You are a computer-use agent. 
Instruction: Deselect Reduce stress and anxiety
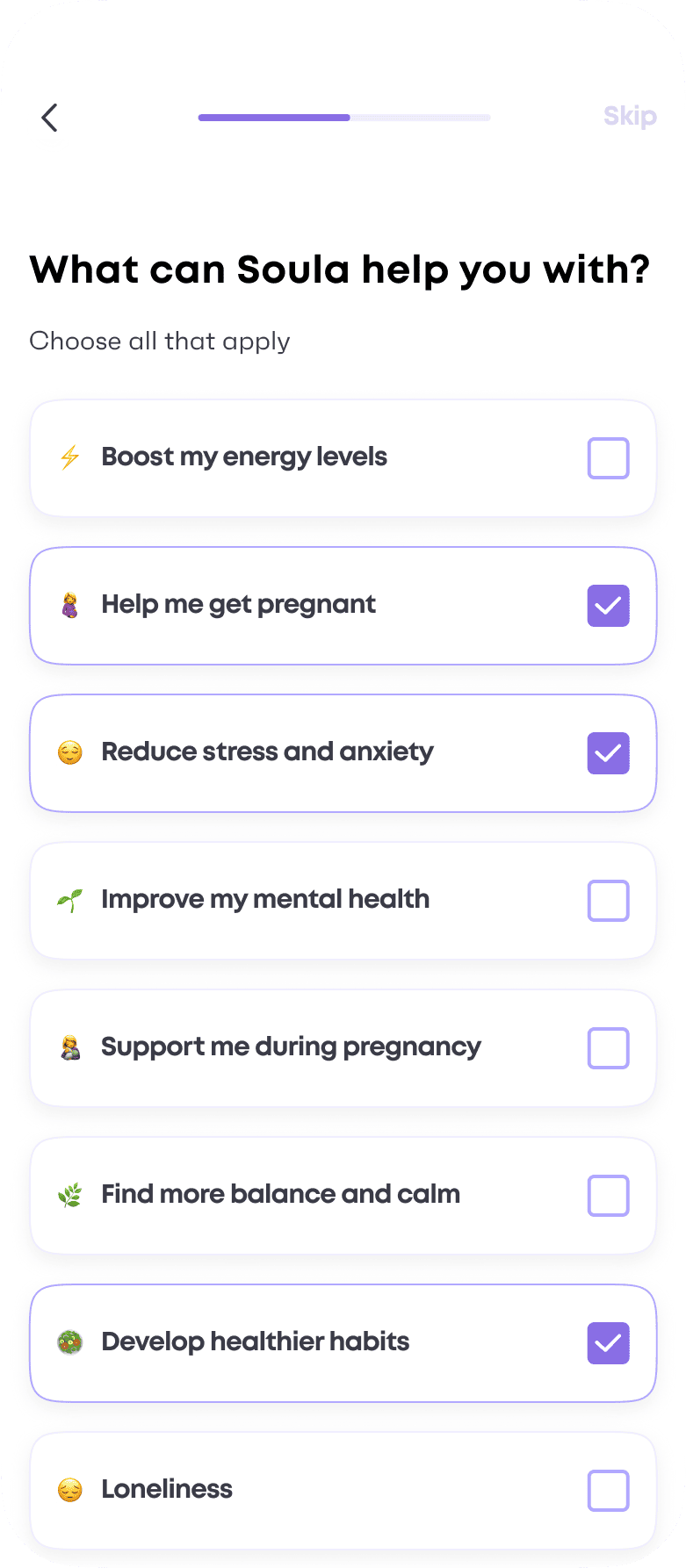coord(343,752)
